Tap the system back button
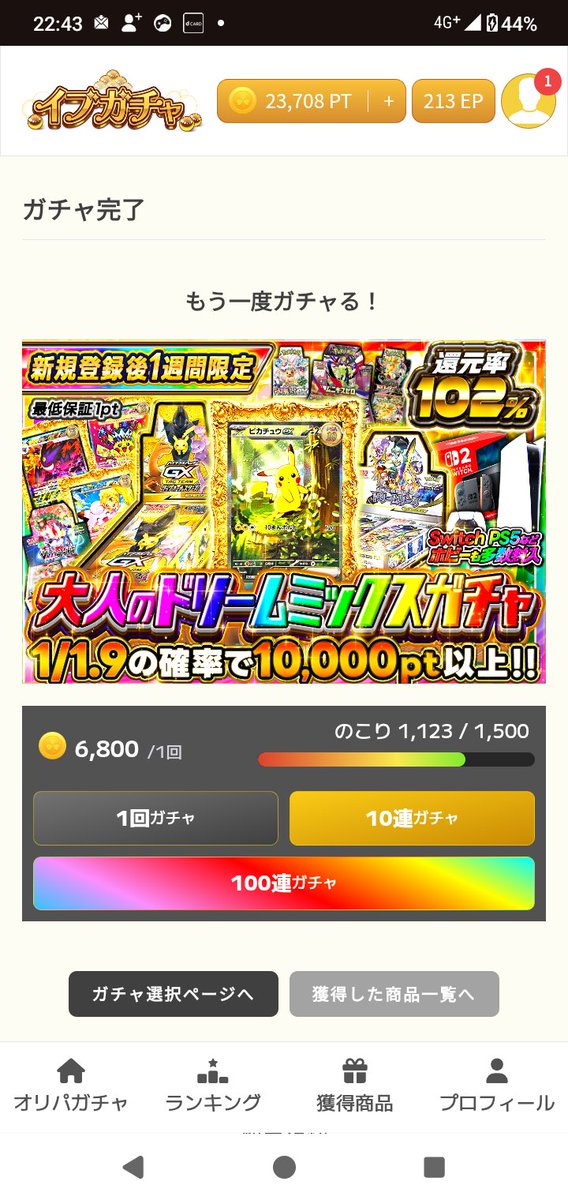568x1200 pixels. click(x=133, y=1167)
